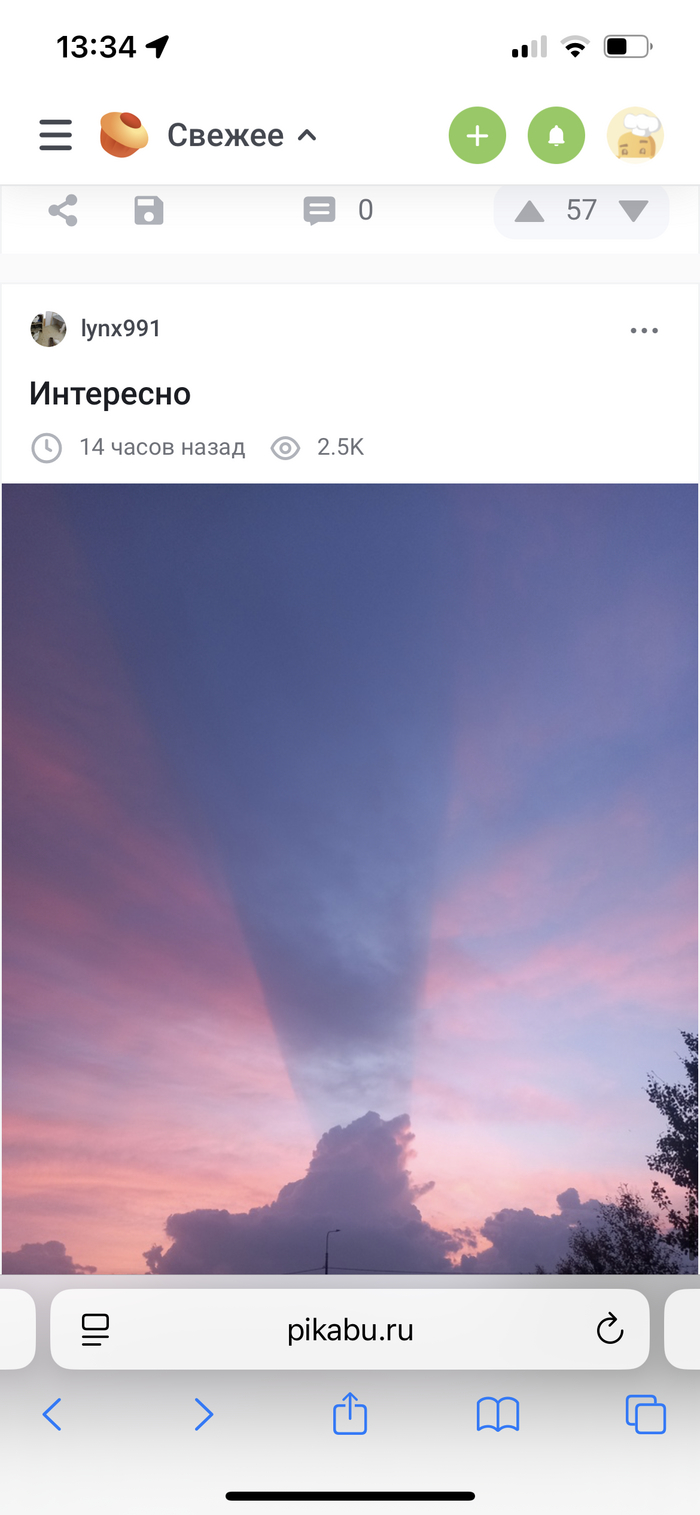
Task: Open Safari bookmarks
Action: click(497, 1414)
